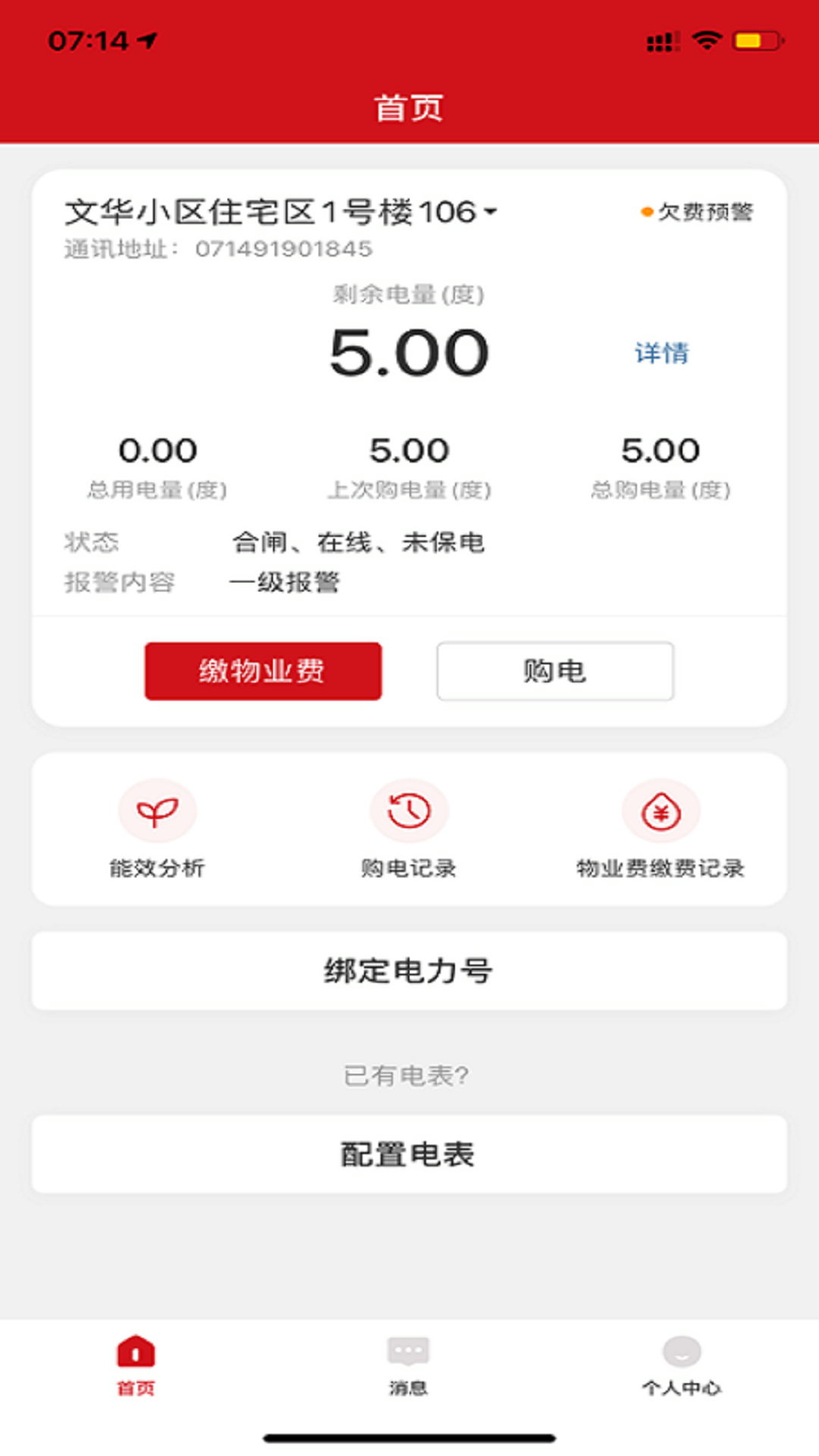The width and height of the screenshot is (819, 1456).
Task: Tap the 缴物业费 button
Action: point(263,671)
